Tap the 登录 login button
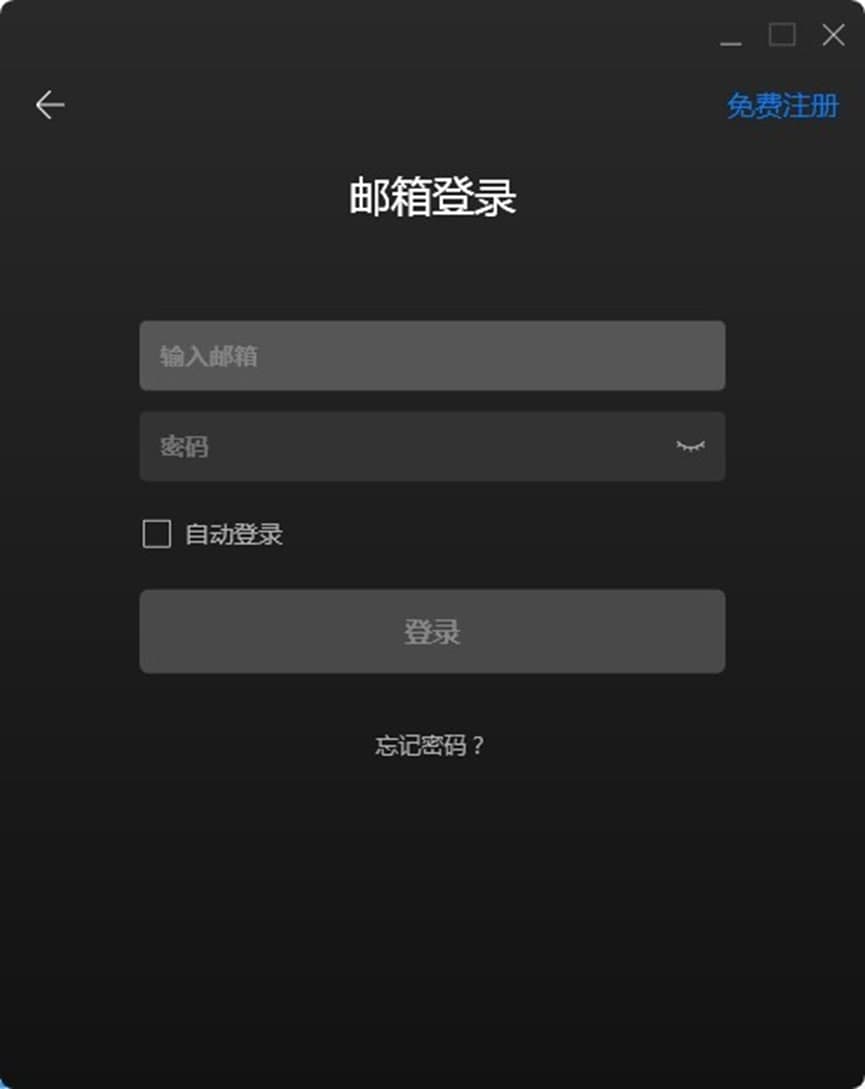This screenshot has height=1089, width=865. [432, 631]
